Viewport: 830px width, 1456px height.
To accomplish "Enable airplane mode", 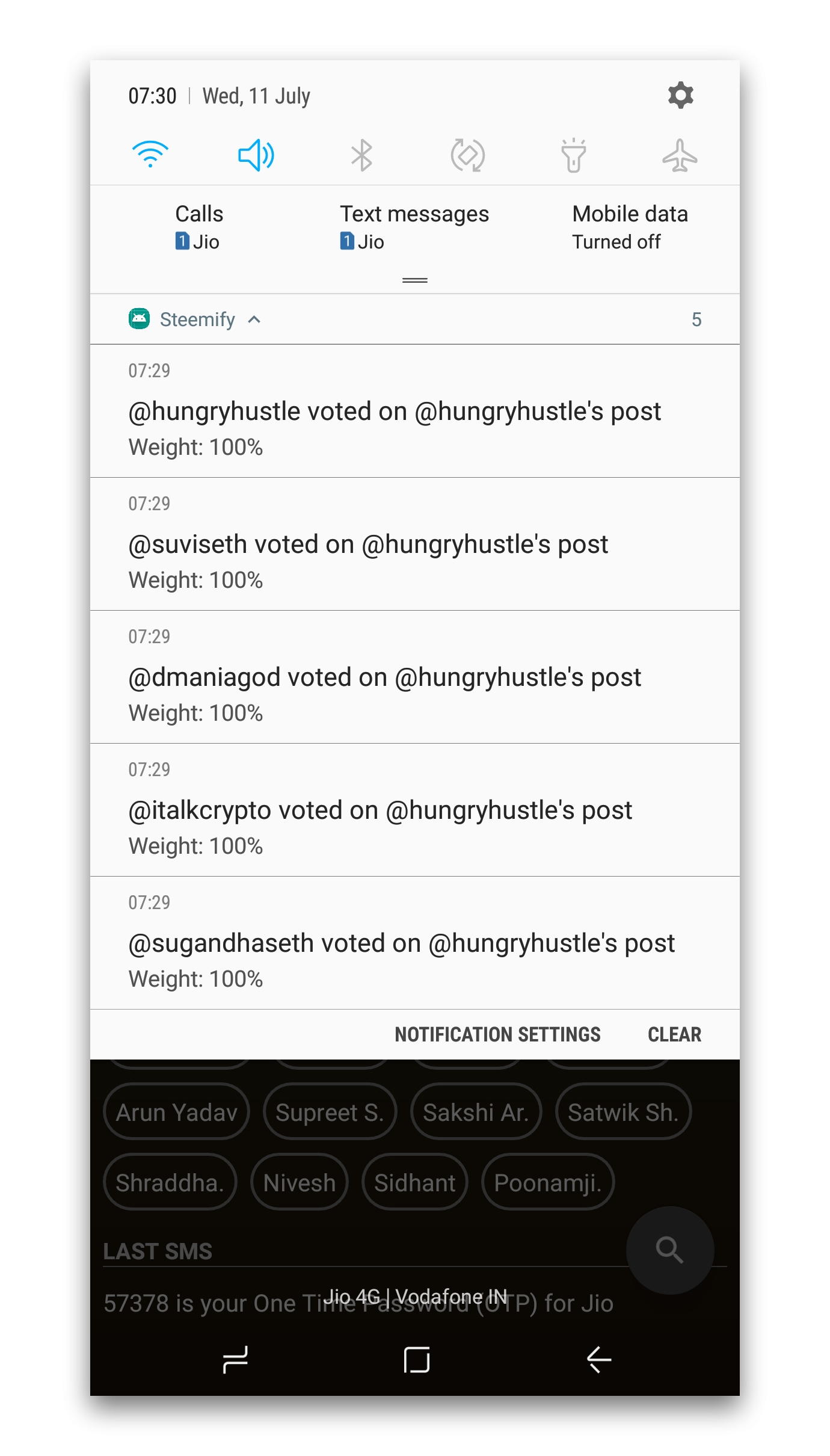I will 680,155.
